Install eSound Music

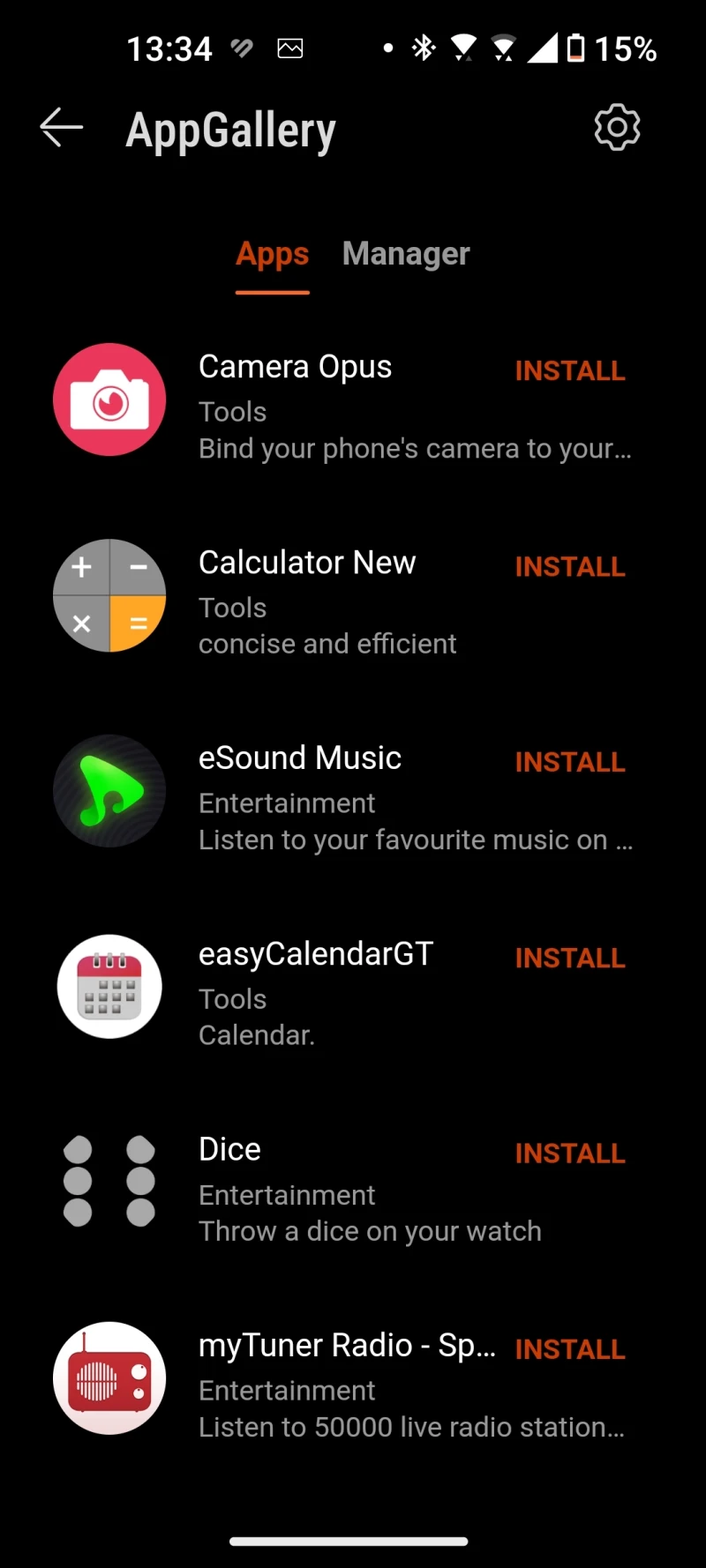point(570,763)
